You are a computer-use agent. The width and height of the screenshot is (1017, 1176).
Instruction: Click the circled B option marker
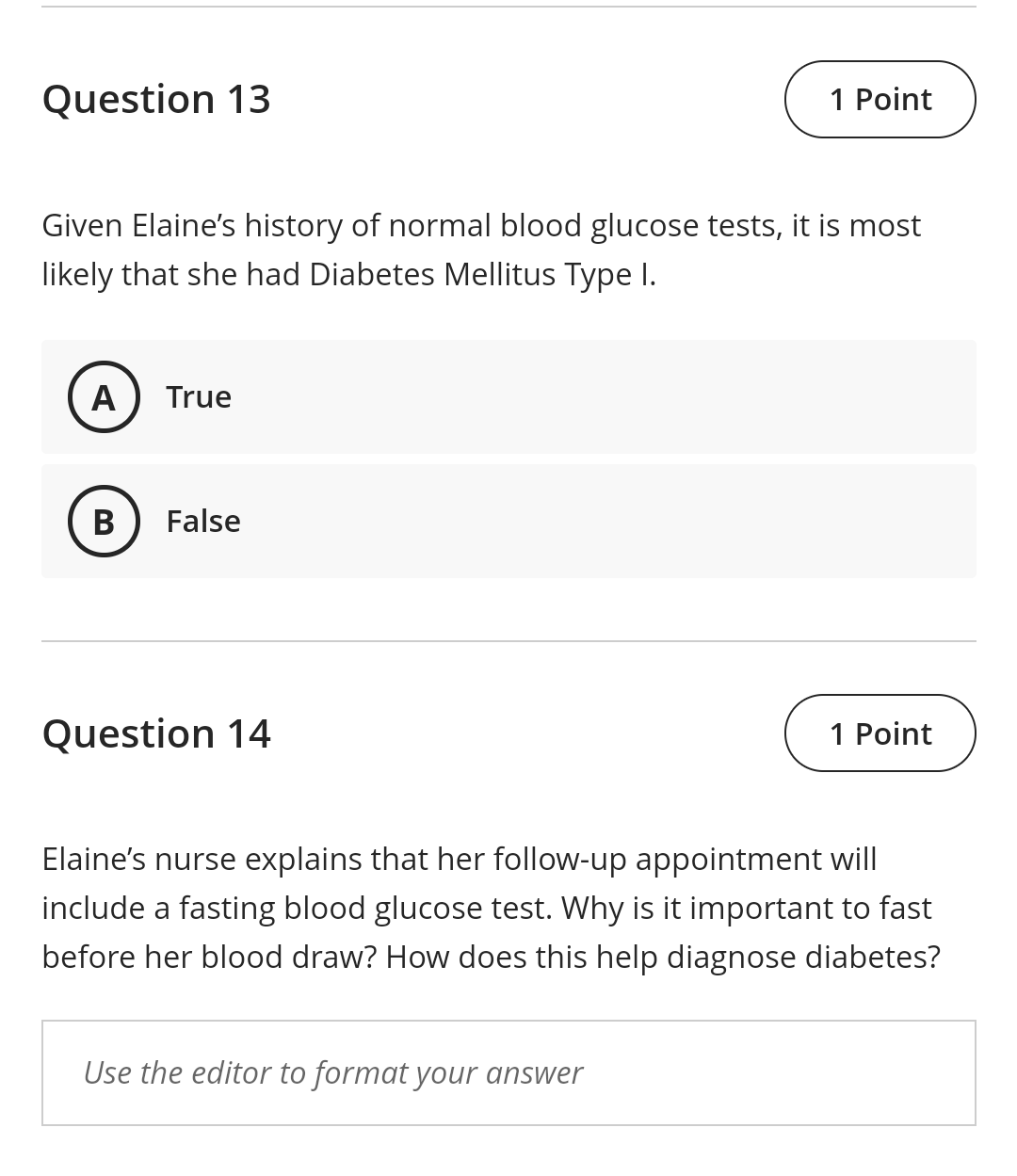[104, 521]
